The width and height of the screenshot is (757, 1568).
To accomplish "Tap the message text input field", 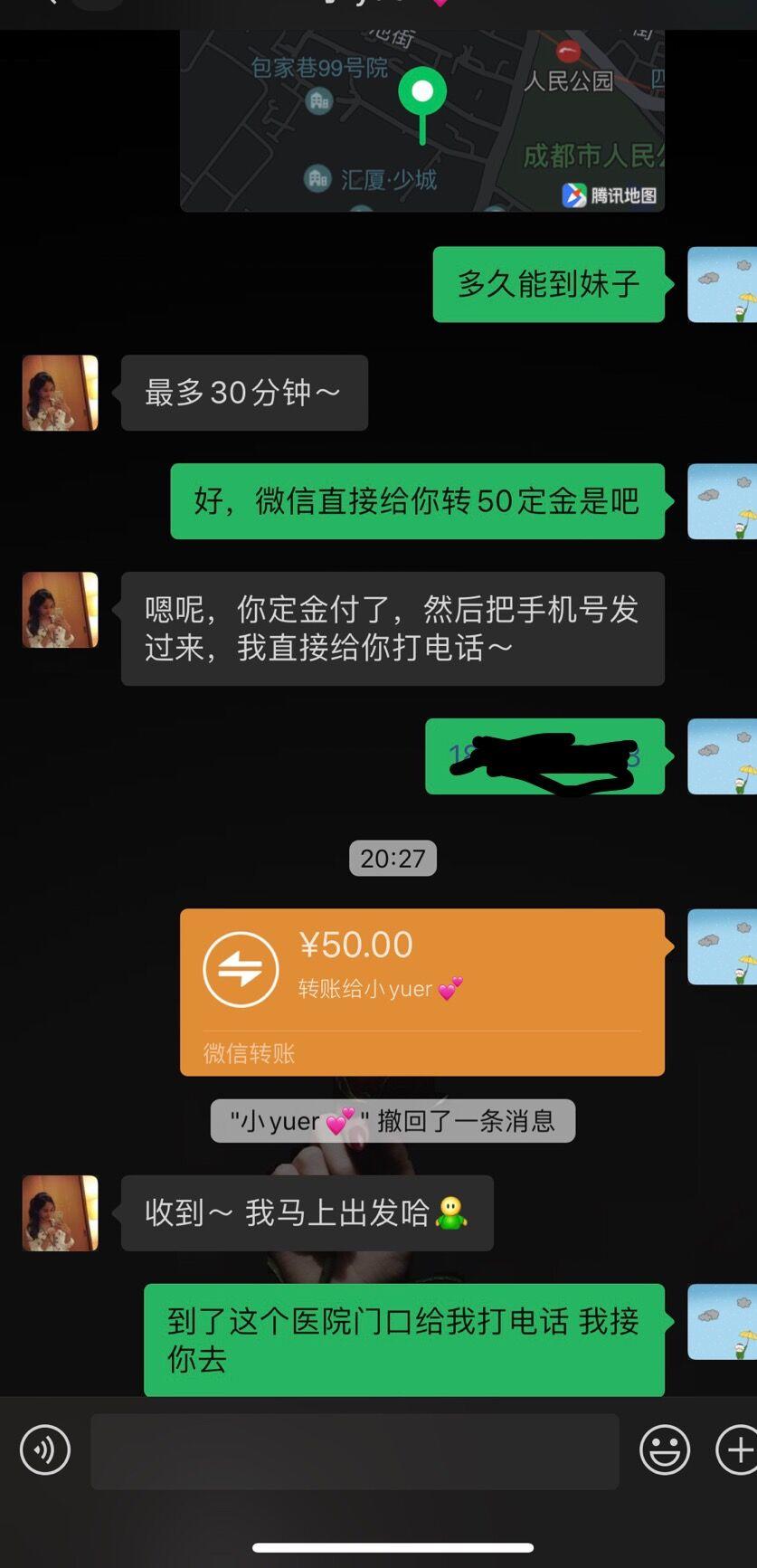I will point(355,1451).
